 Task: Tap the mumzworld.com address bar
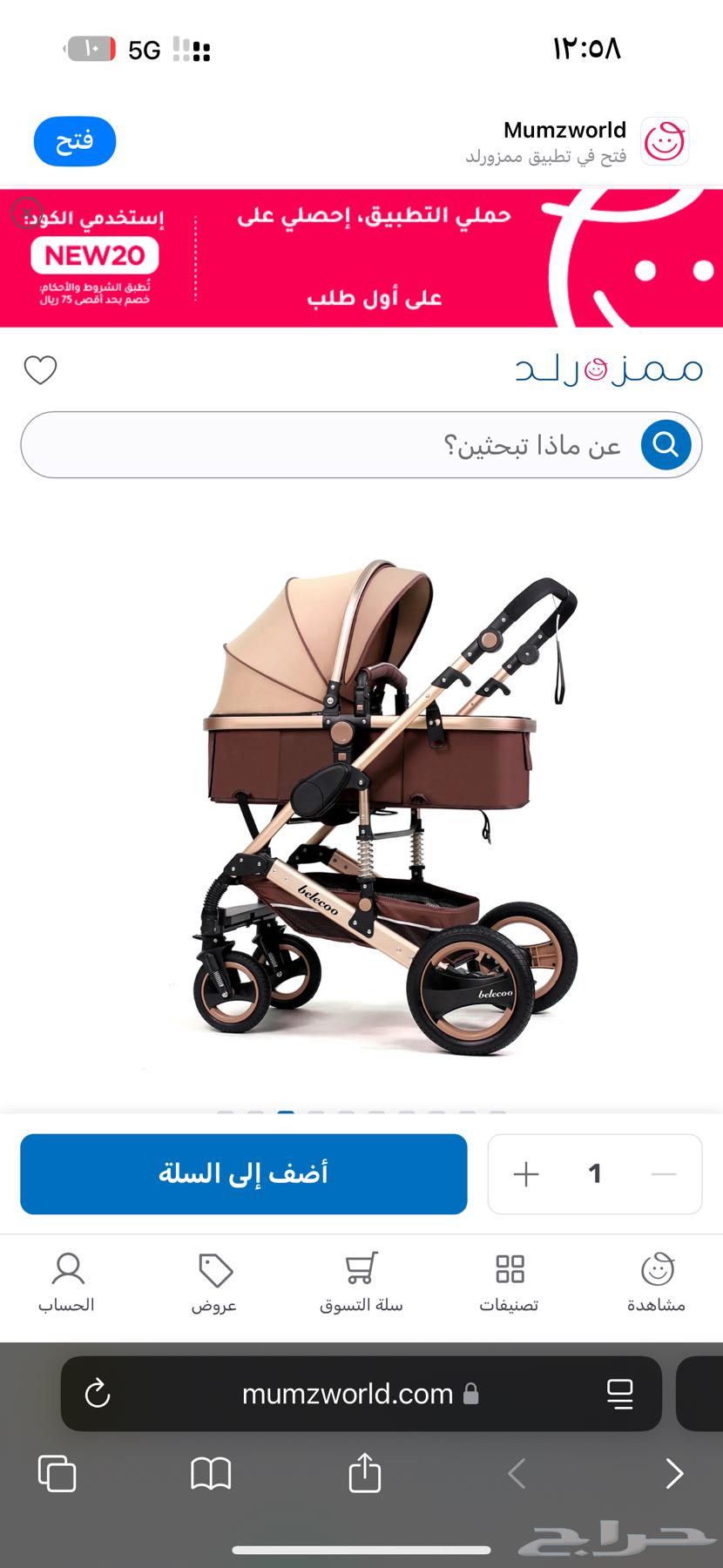click(x=348, y=1394)
